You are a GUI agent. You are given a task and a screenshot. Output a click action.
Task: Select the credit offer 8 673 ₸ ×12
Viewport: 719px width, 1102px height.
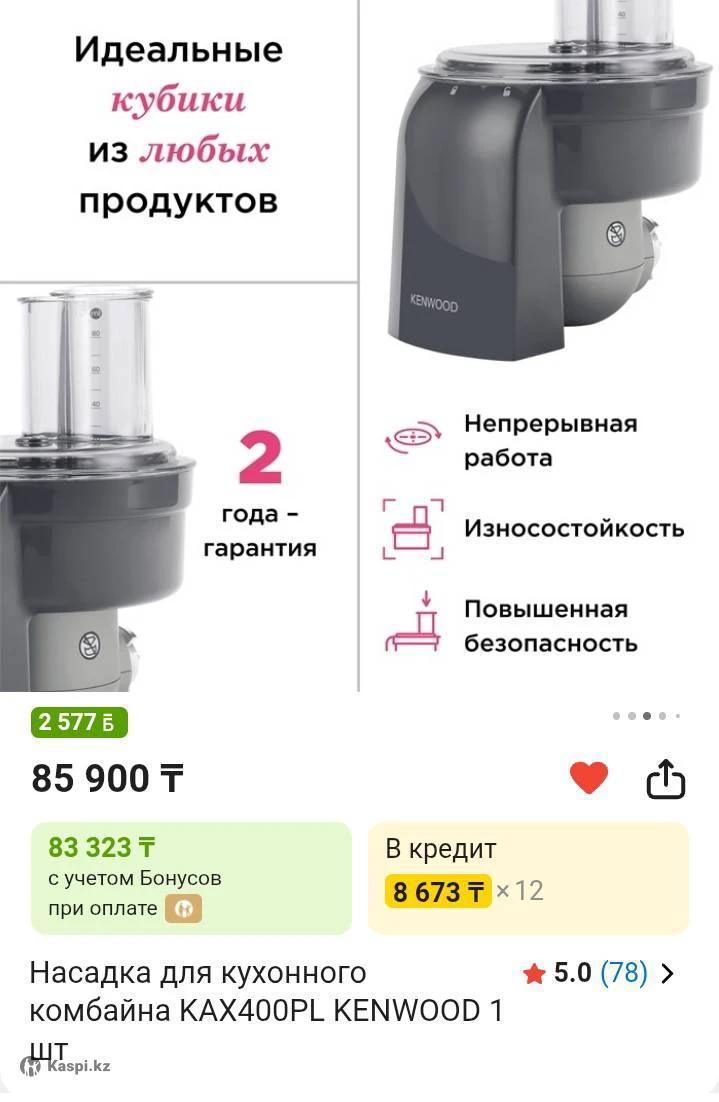tap(528, 878)
